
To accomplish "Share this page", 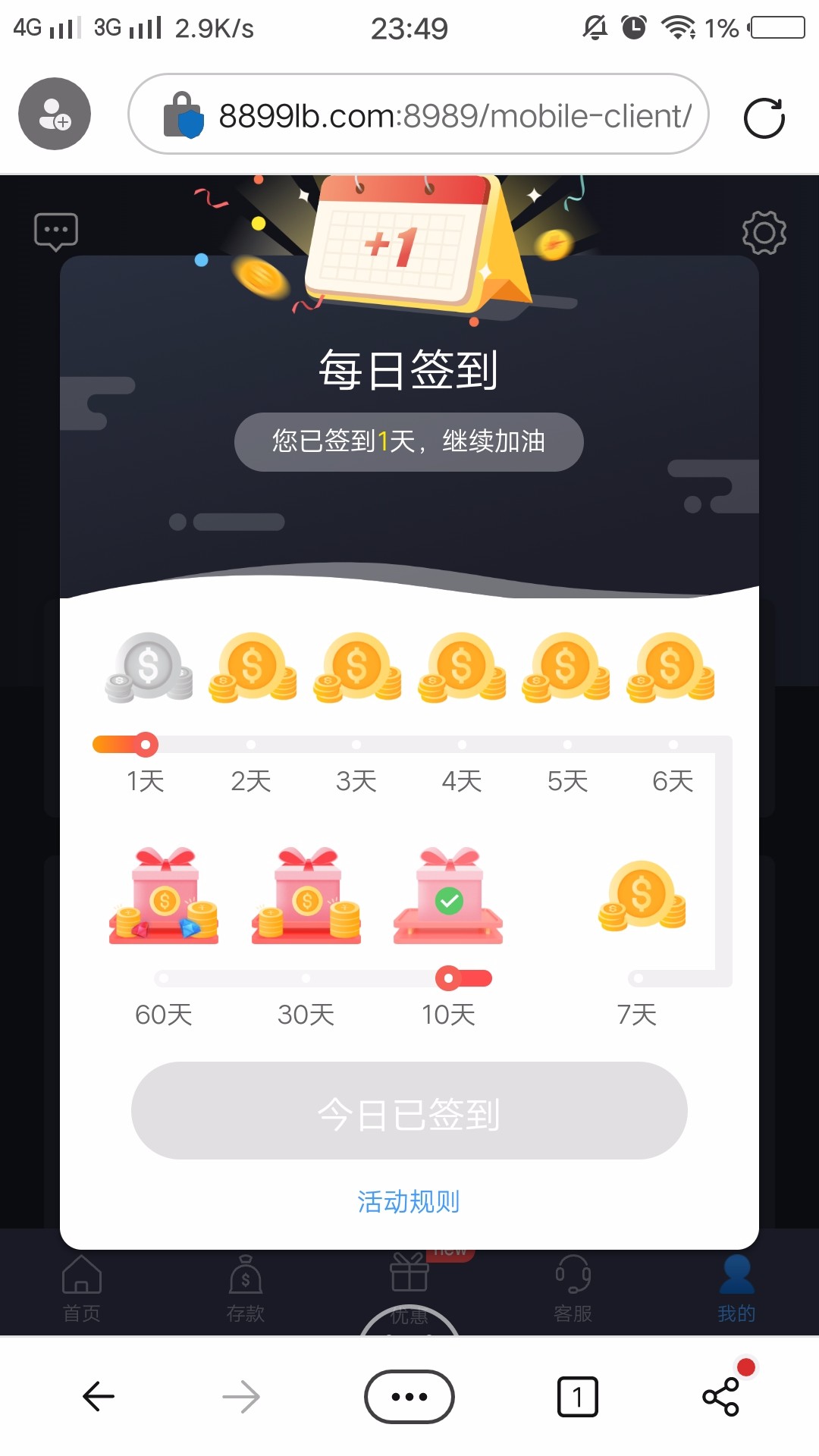I will [x=721, y=1396].
